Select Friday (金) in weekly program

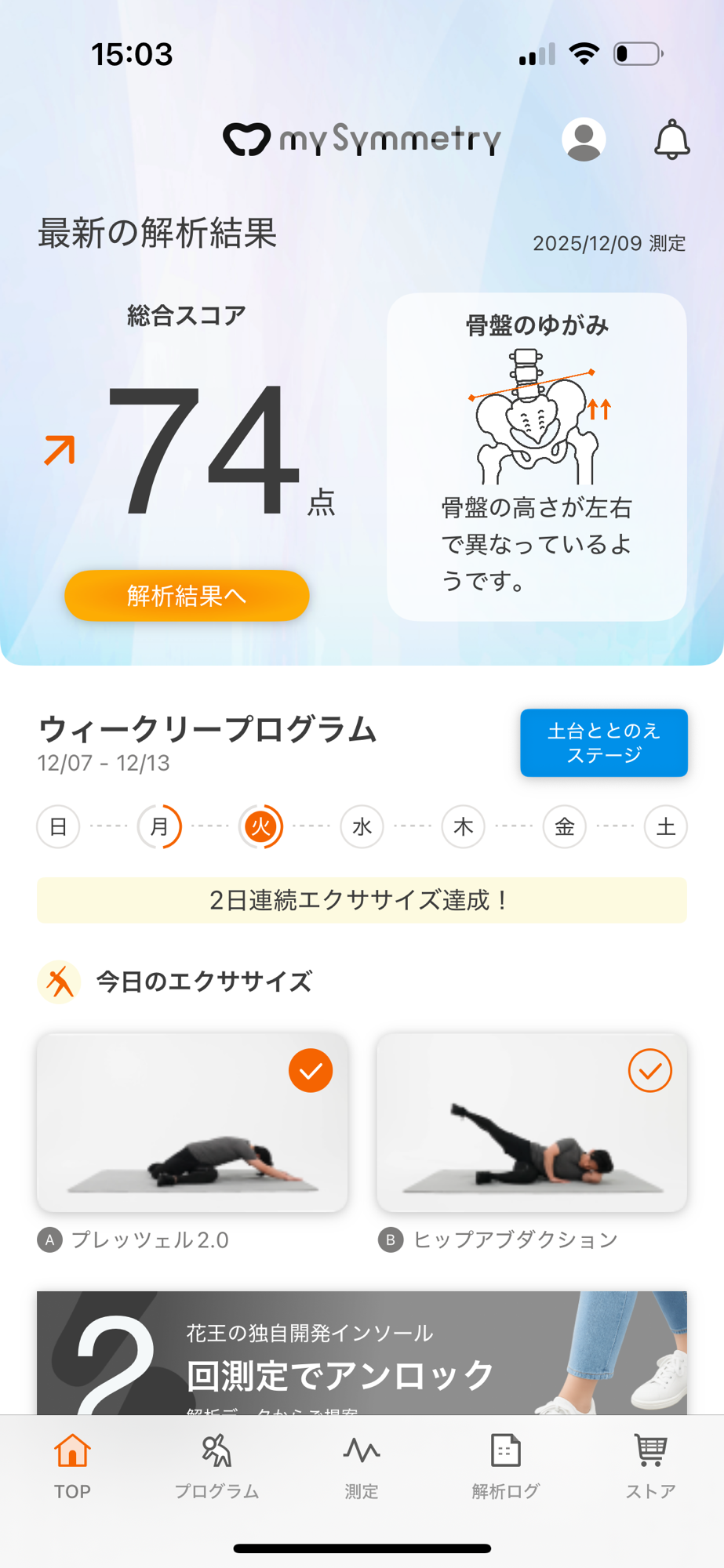564,826
